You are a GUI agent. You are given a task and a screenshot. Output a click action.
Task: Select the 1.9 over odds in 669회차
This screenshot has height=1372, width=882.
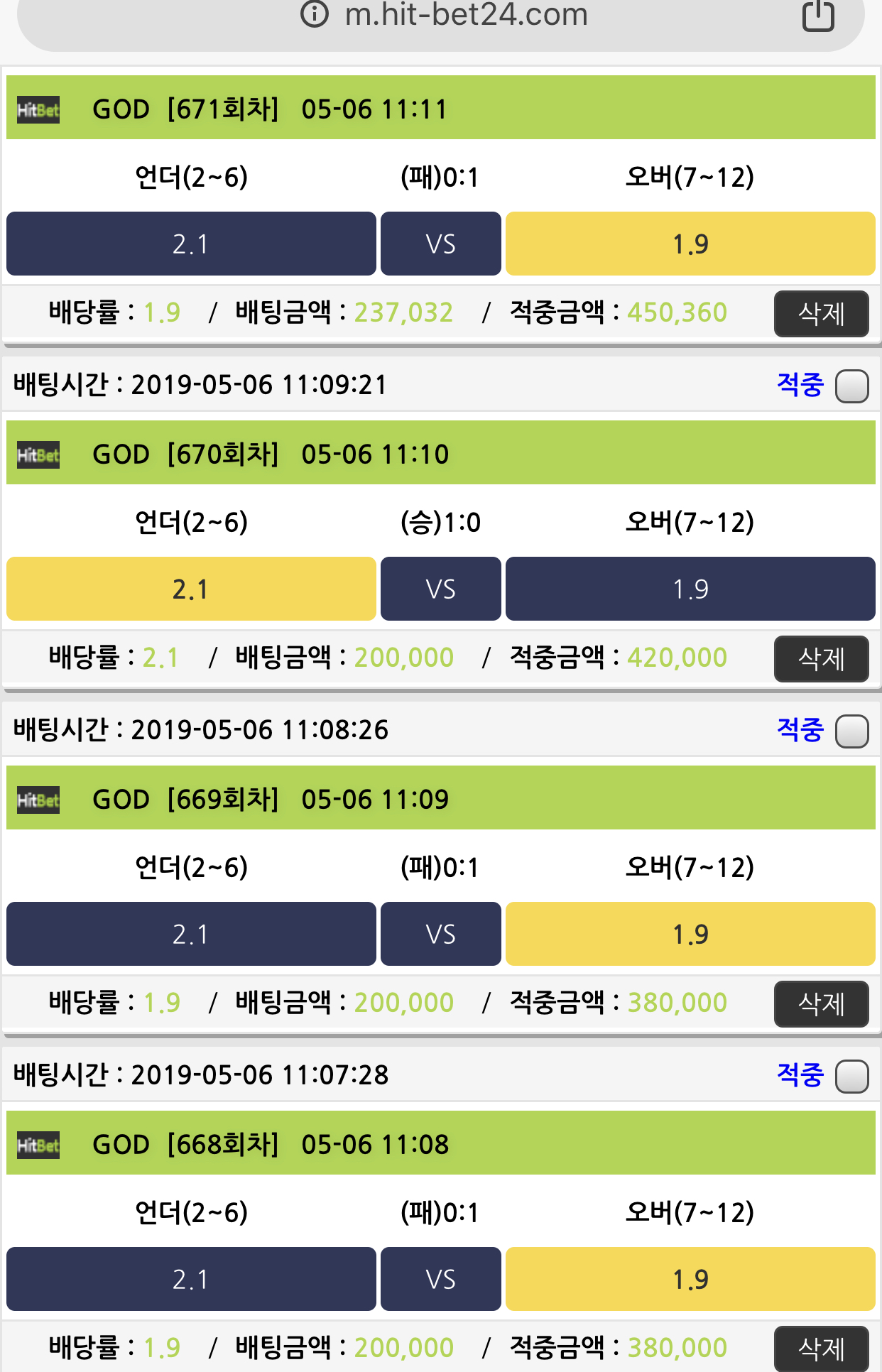click(x=690, y=934)
